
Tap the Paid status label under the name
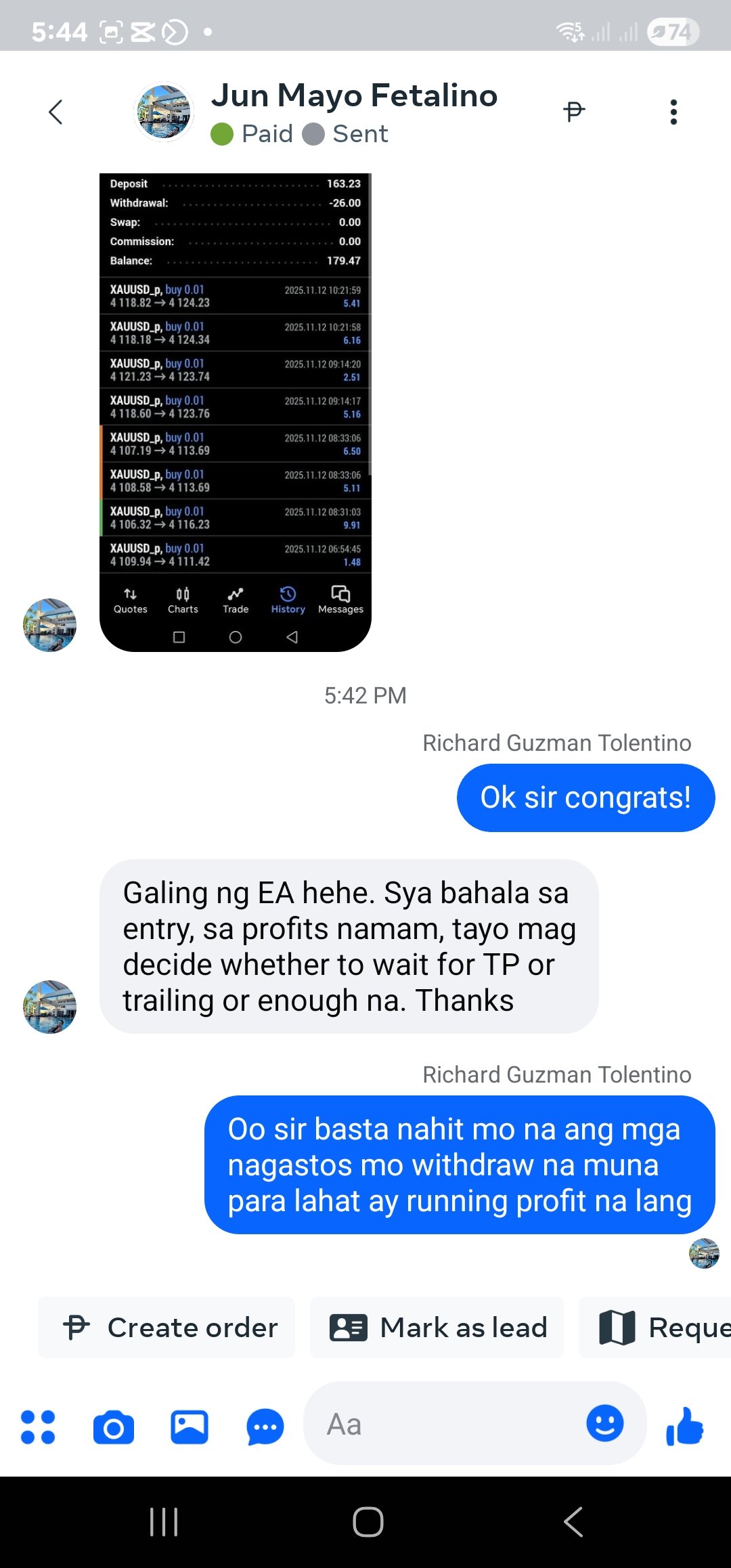[253, 133]
